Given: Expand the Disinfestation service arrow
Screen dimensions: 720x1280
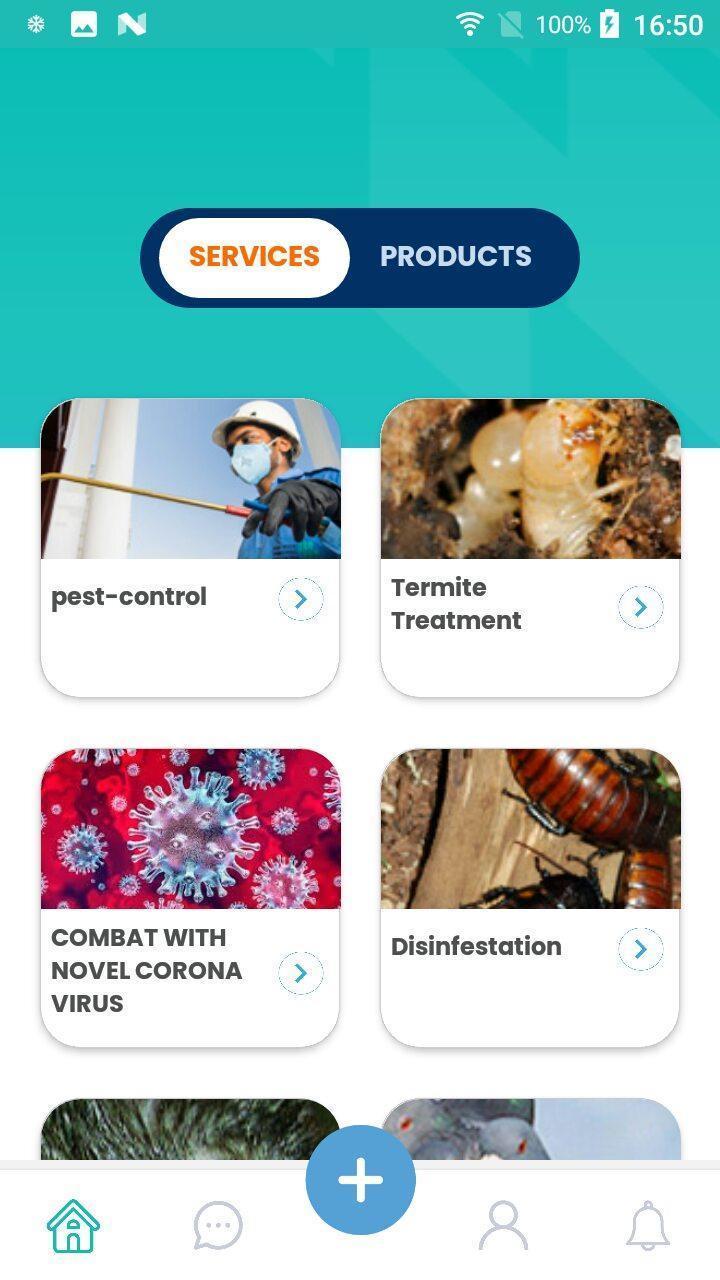Looking at the screenshot, I should [x=640, y=949].
